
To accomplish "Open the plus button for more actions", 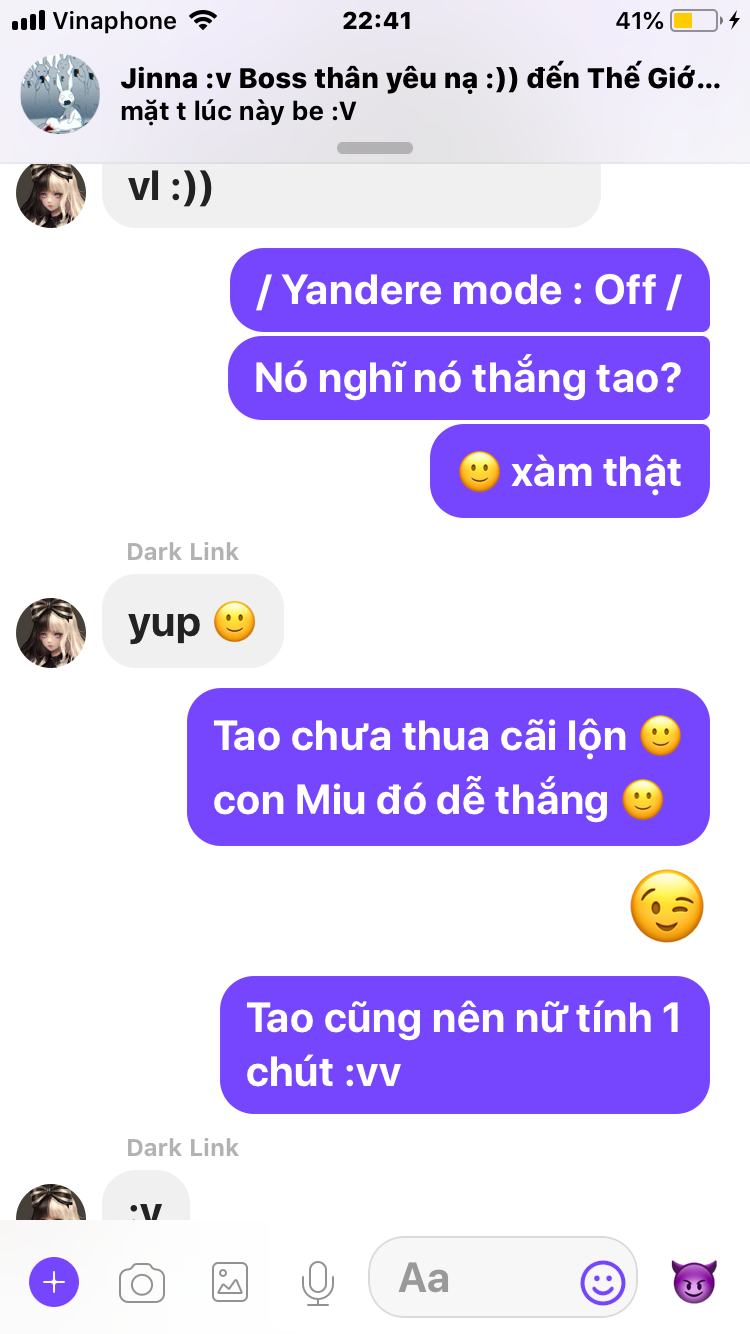I will [54, 1281].
